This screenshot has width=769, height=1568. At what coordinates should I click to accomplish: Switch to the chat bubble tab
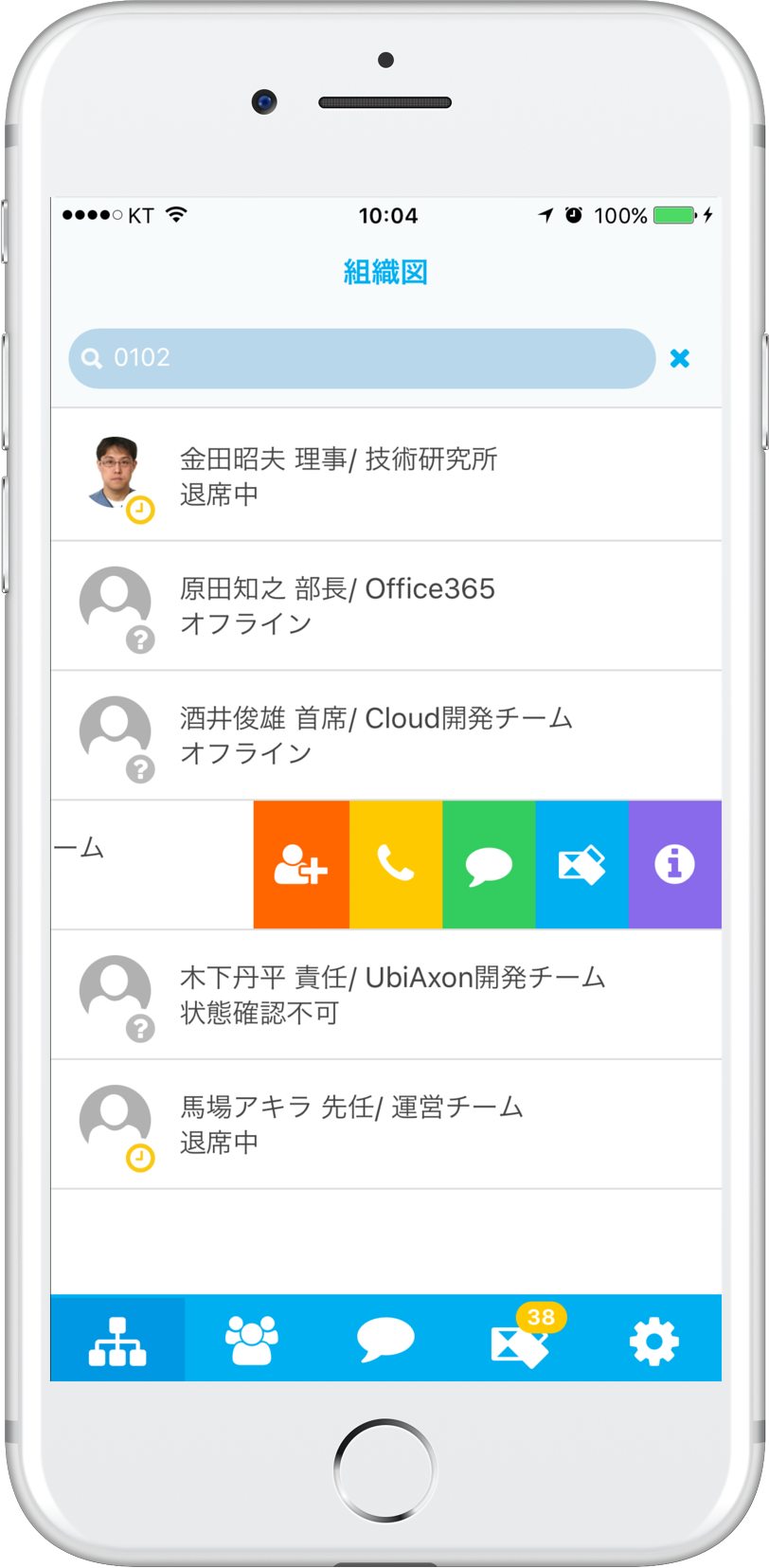tap(385, 1340)
